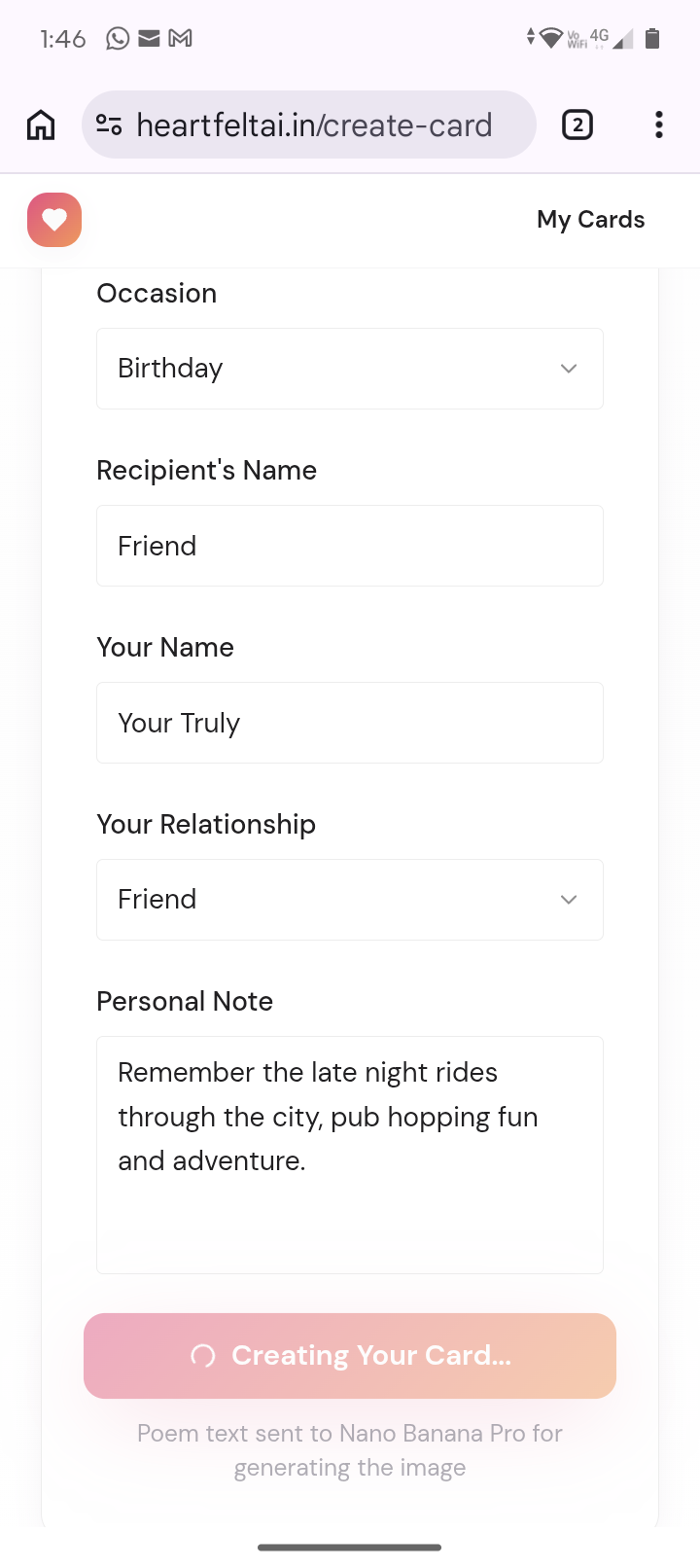Screen dimensions: 700x1568
Task: Edit the Your Name field
Action: [x=350, y=723]
